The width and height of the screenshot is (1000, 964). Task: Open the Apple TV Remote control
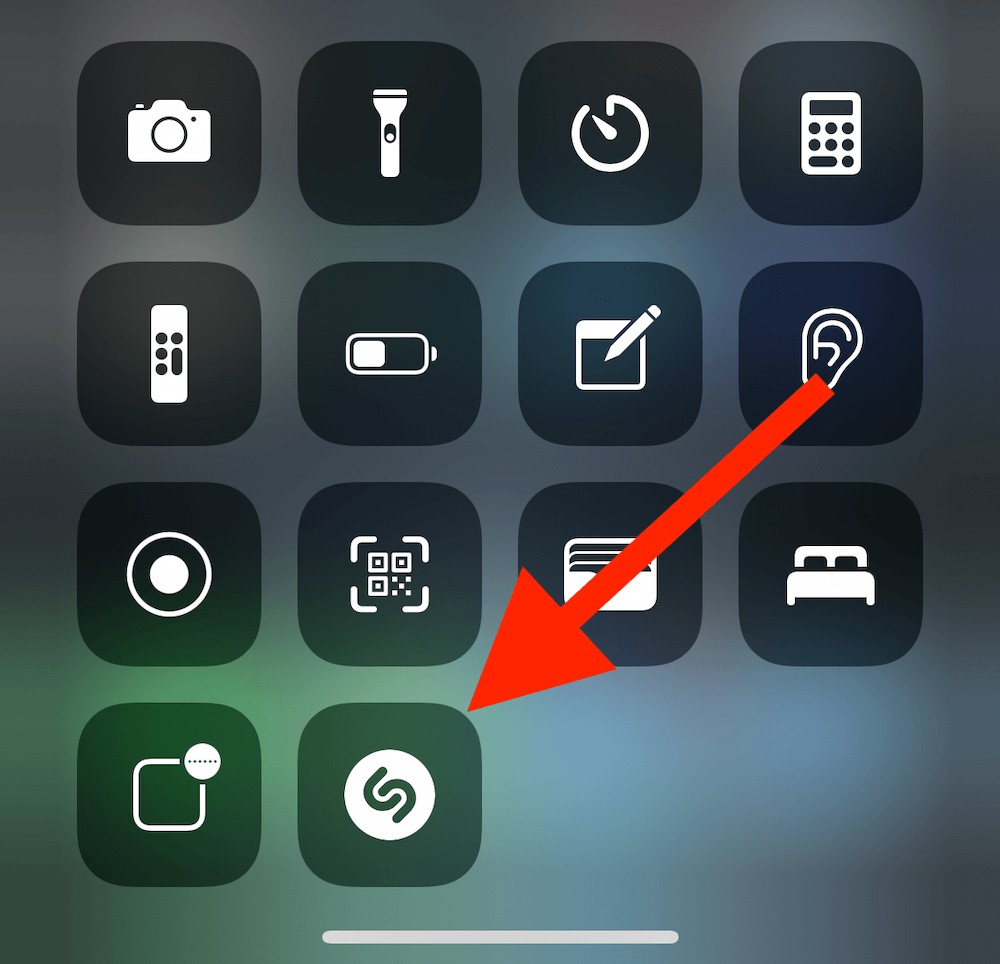pos(169,354)
